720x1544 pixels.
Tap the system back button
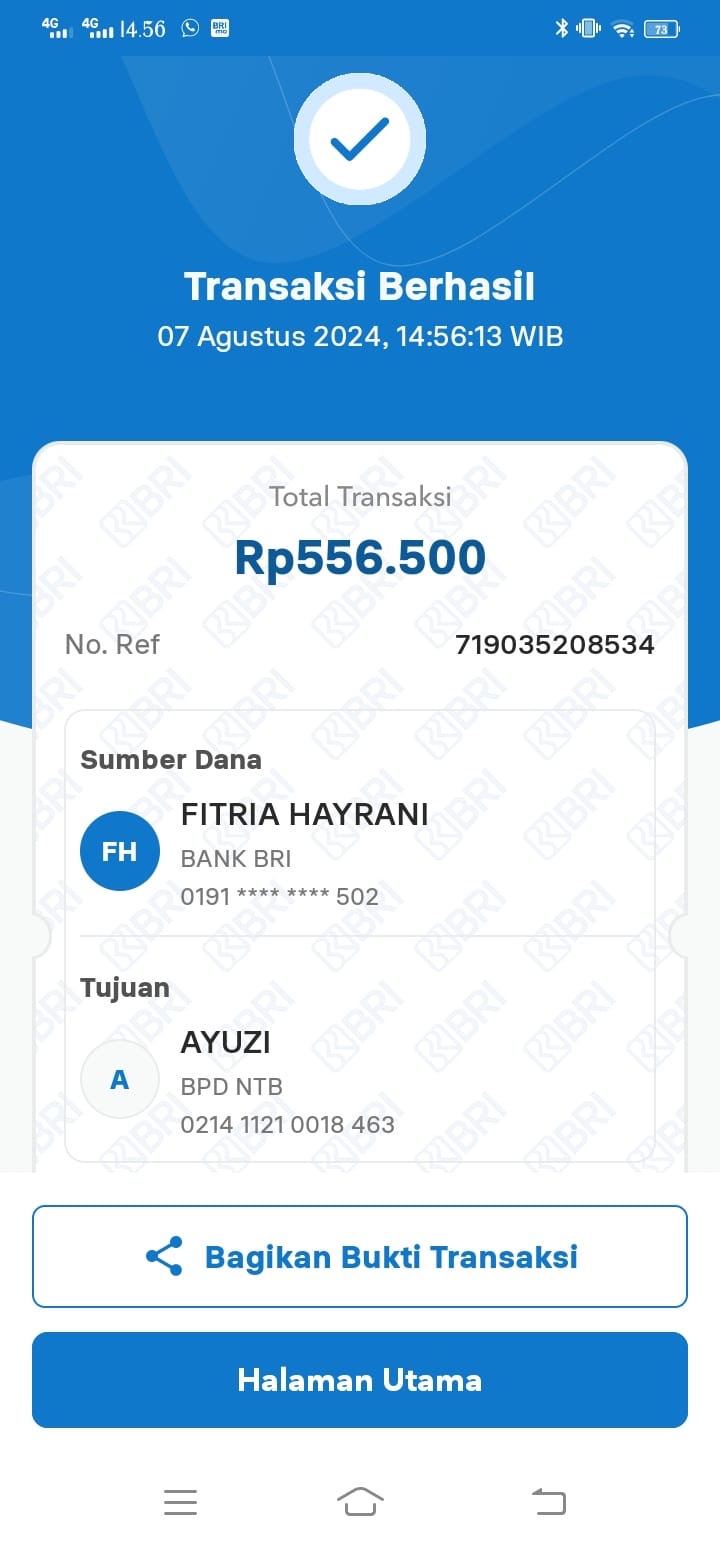pos(548,1501)
